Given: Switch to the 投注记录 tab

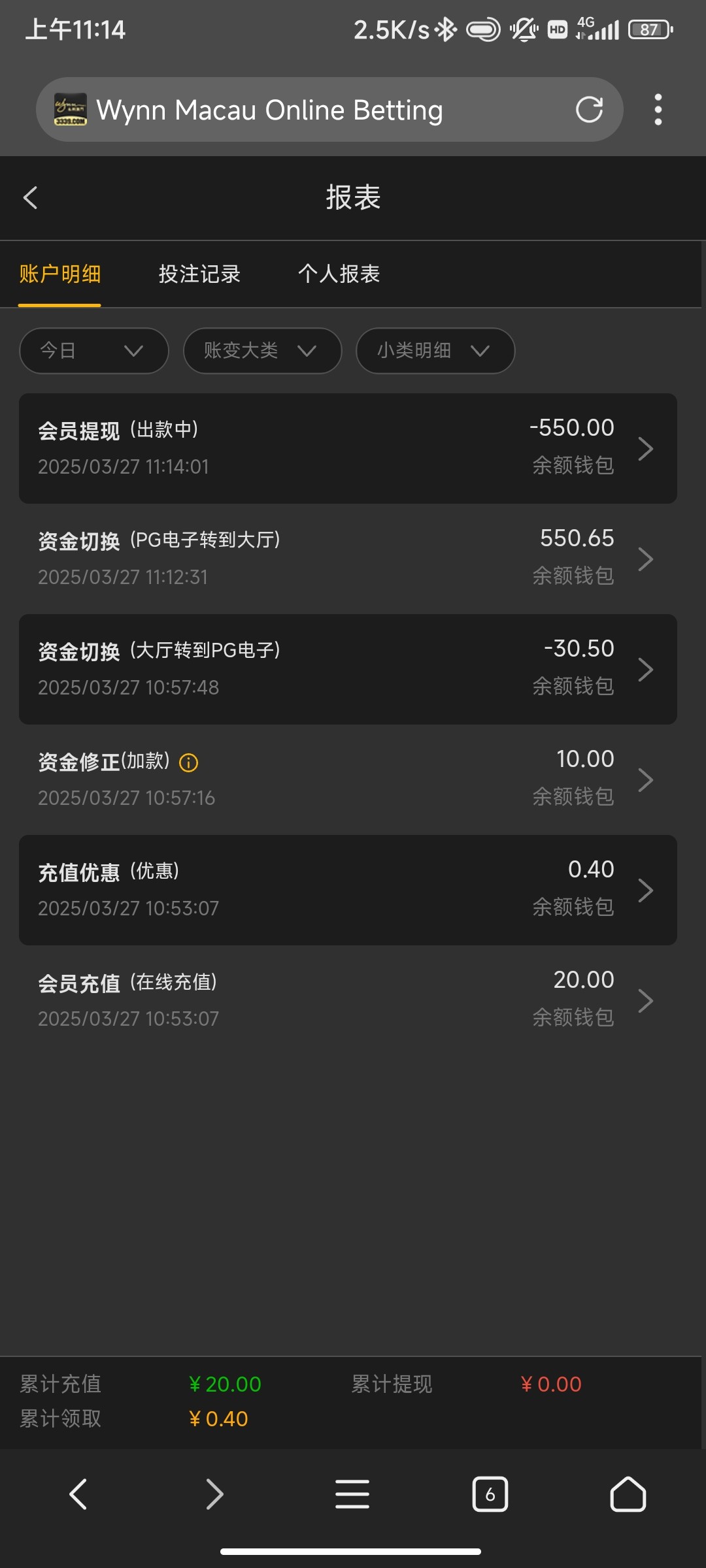Looking at the screenshot, I should pyautogui.click(x=199, y=274).
